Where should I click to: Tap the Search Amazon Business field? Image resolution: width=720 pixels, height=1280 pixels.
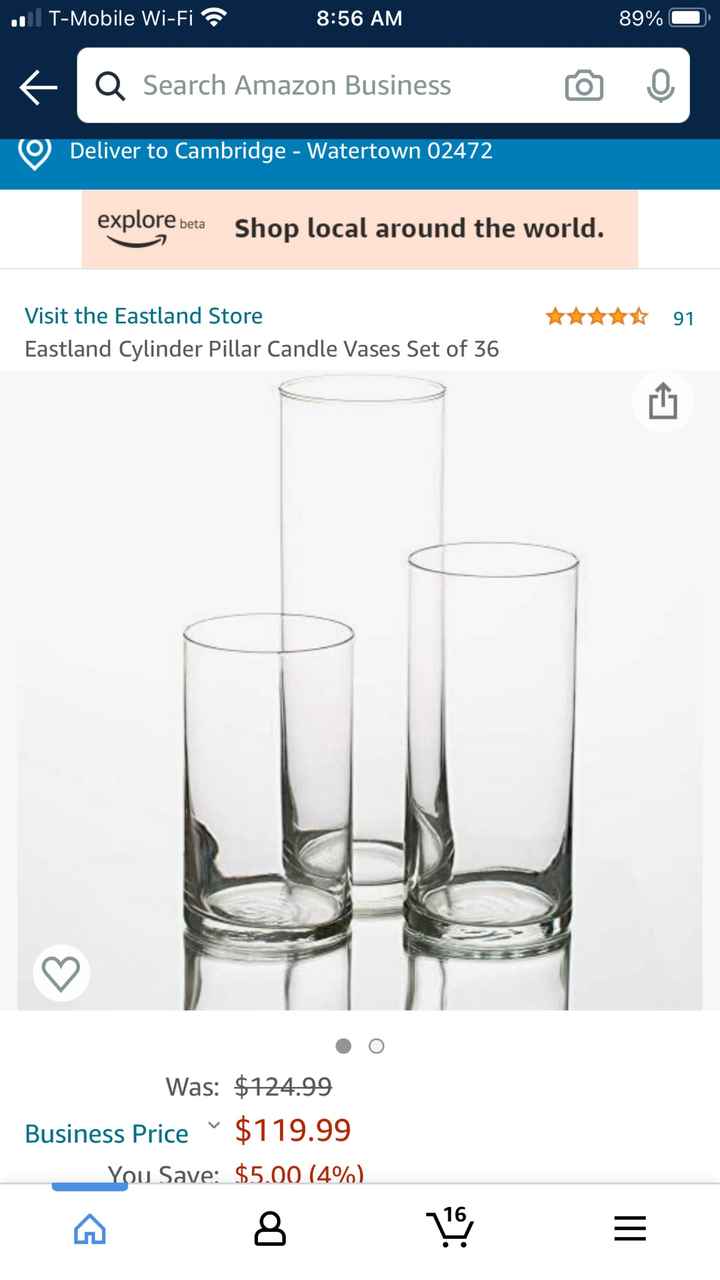pyautogui.click(x=300, y=86)
